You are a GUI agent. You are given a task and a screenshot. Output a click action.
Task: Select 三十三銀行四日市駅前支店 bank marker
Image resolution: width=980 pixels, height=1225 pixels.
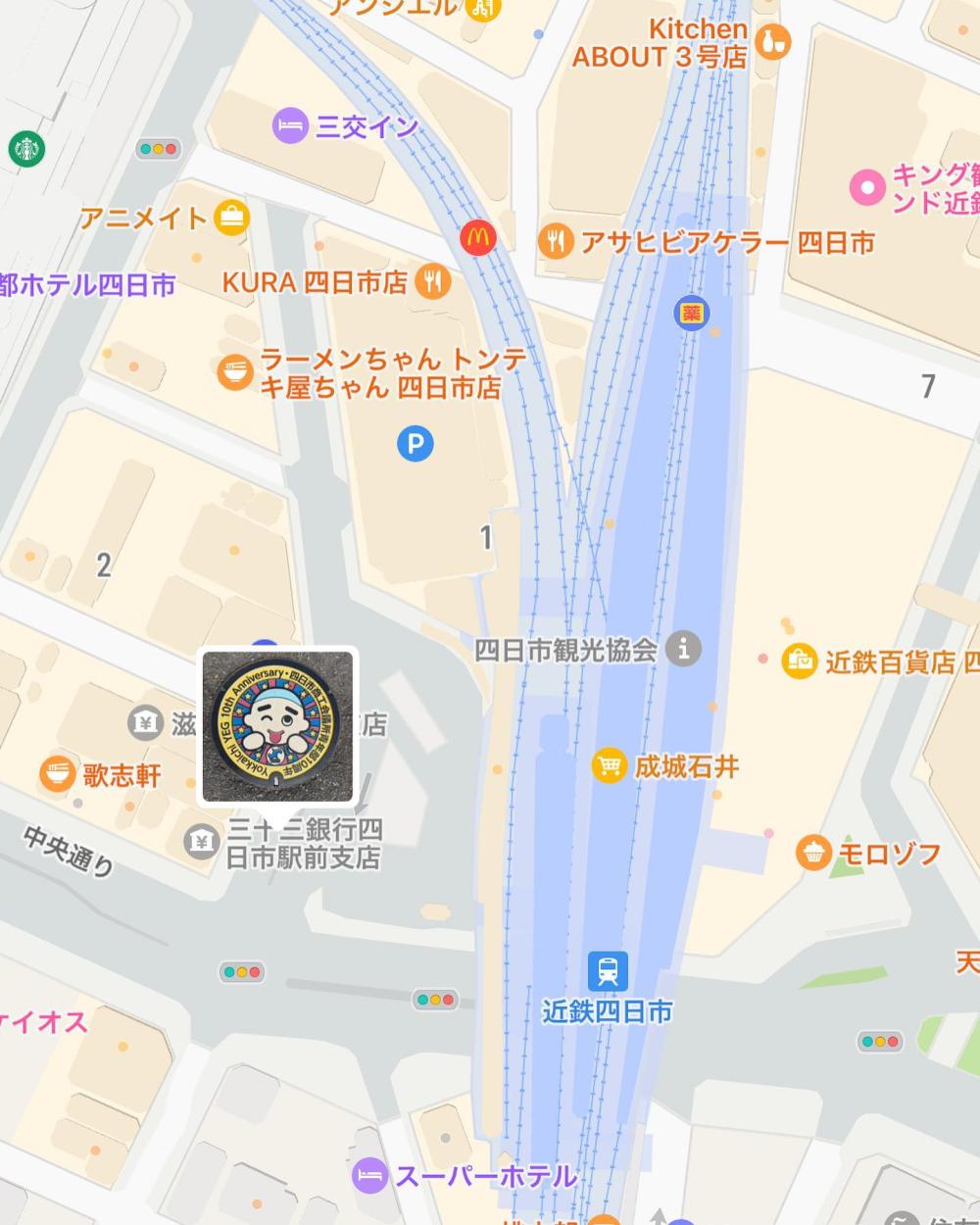(202, 841)
